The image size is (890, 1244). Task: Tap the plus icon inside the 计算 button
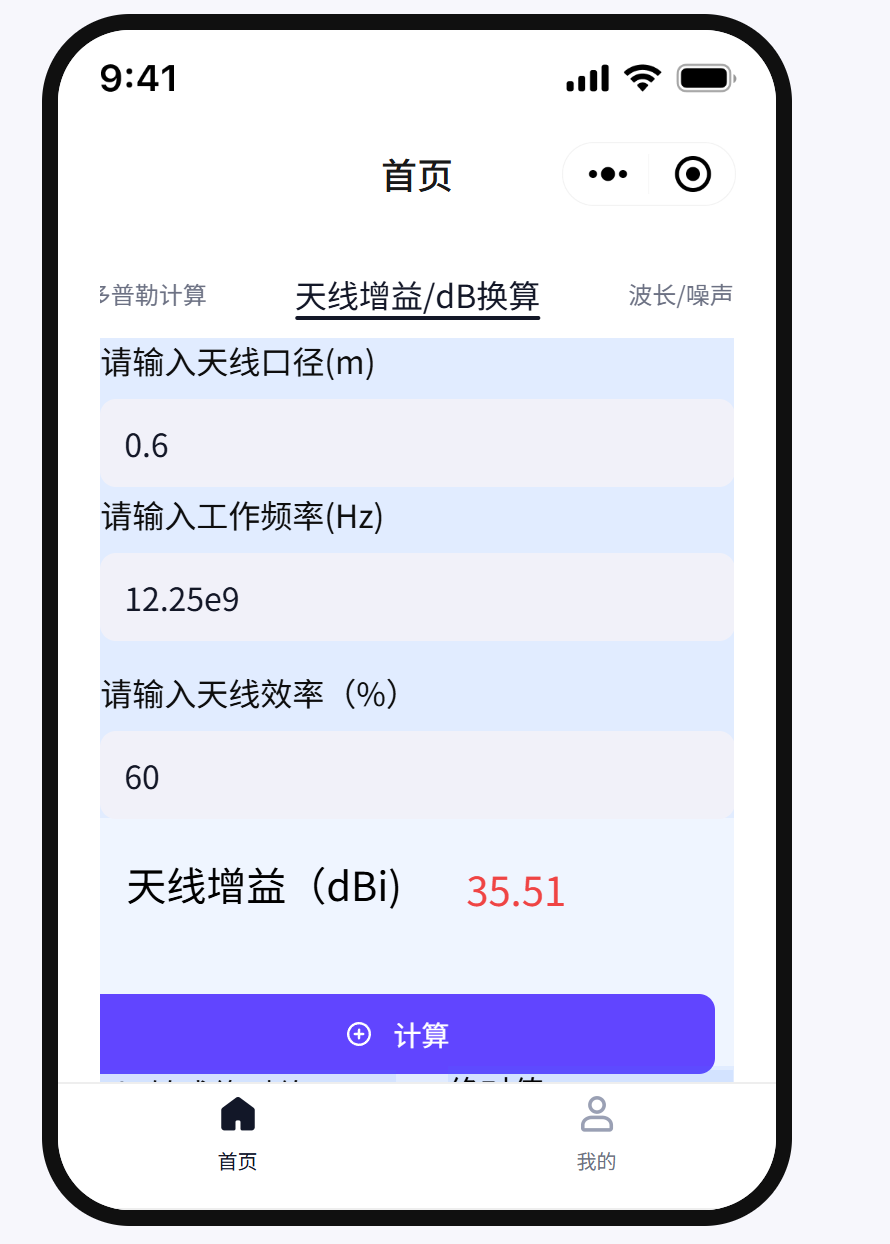(x=360, y=1034)
